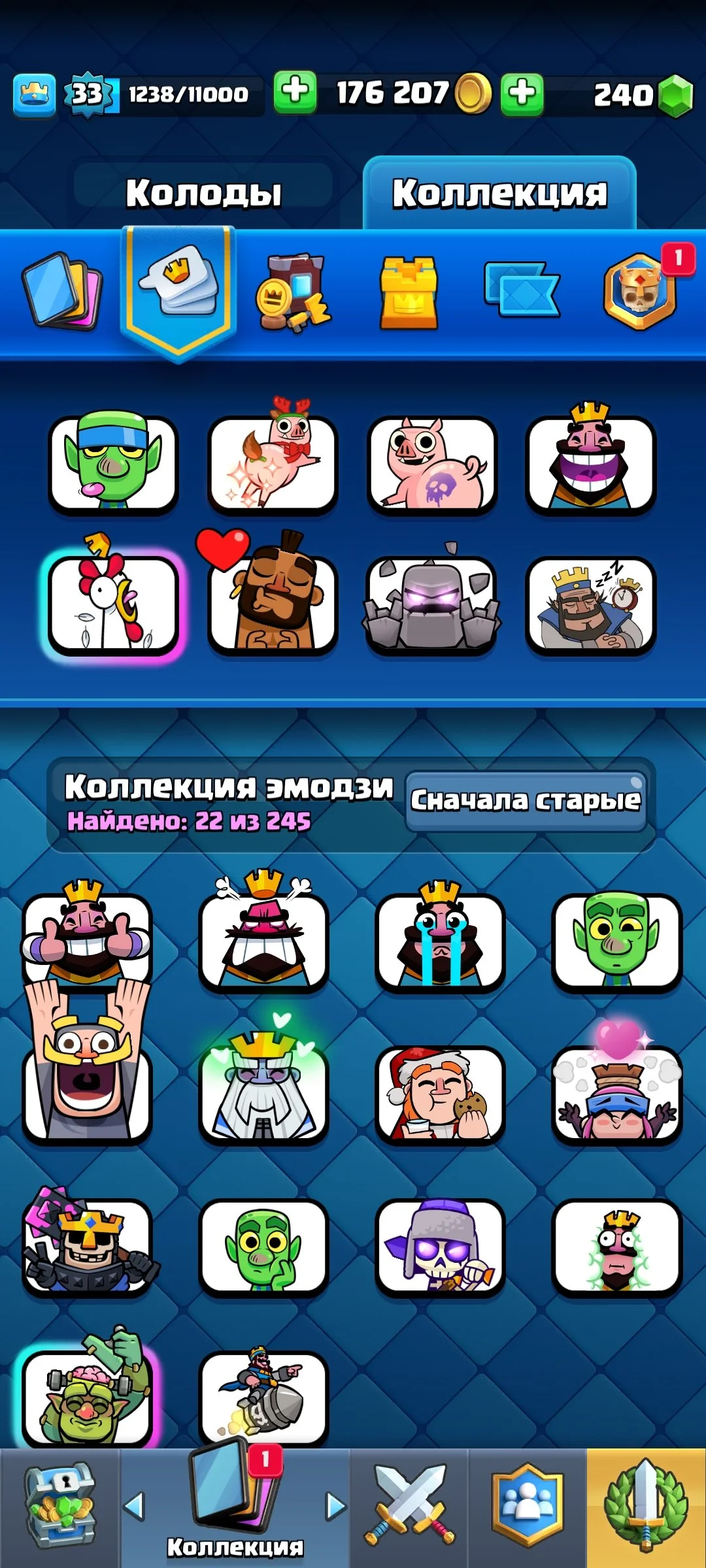Screen dimensions: 706x1568
Task: Select the chicken emote in the deck
Action: [113, 603]
